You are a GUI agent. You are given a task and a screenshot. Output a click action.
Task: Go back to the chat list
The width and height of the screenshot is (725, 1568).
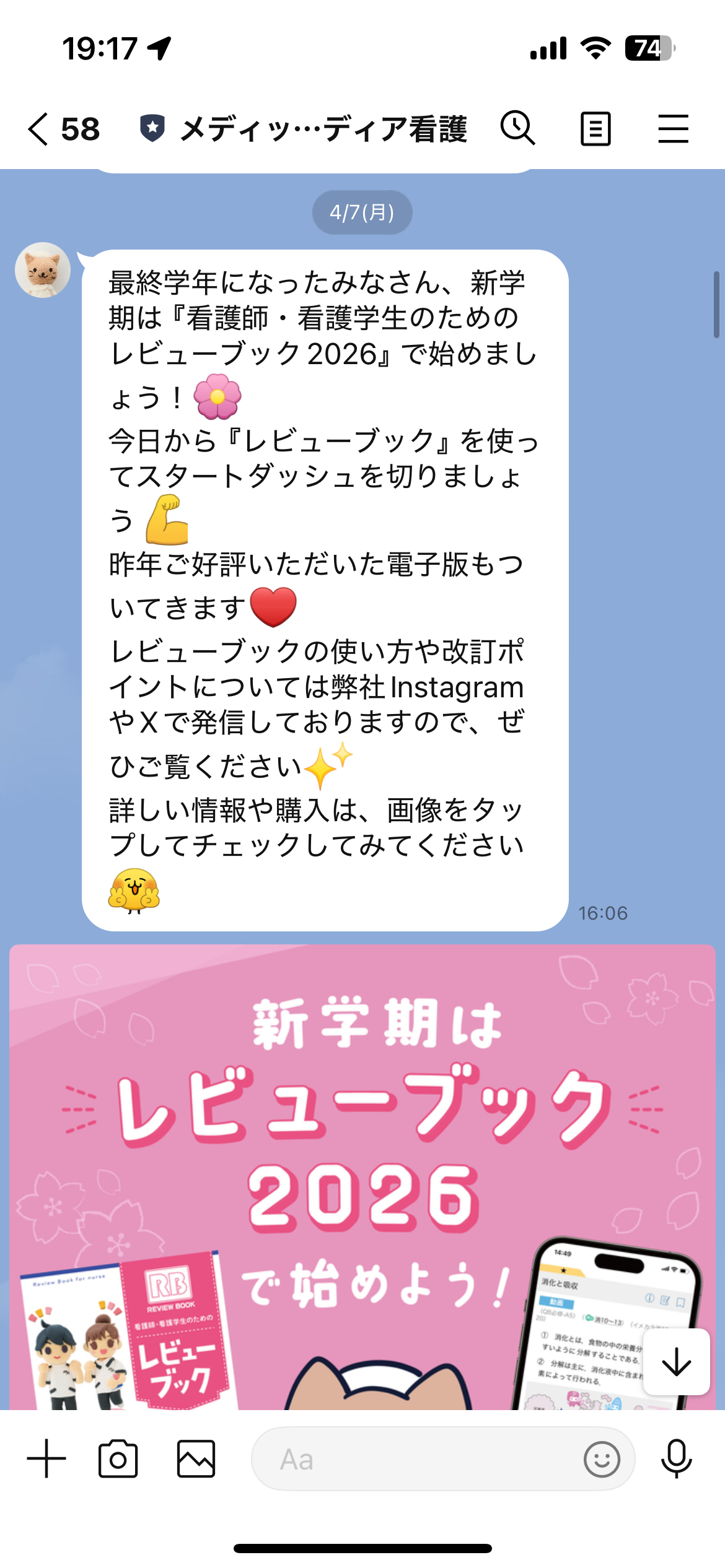39,129
